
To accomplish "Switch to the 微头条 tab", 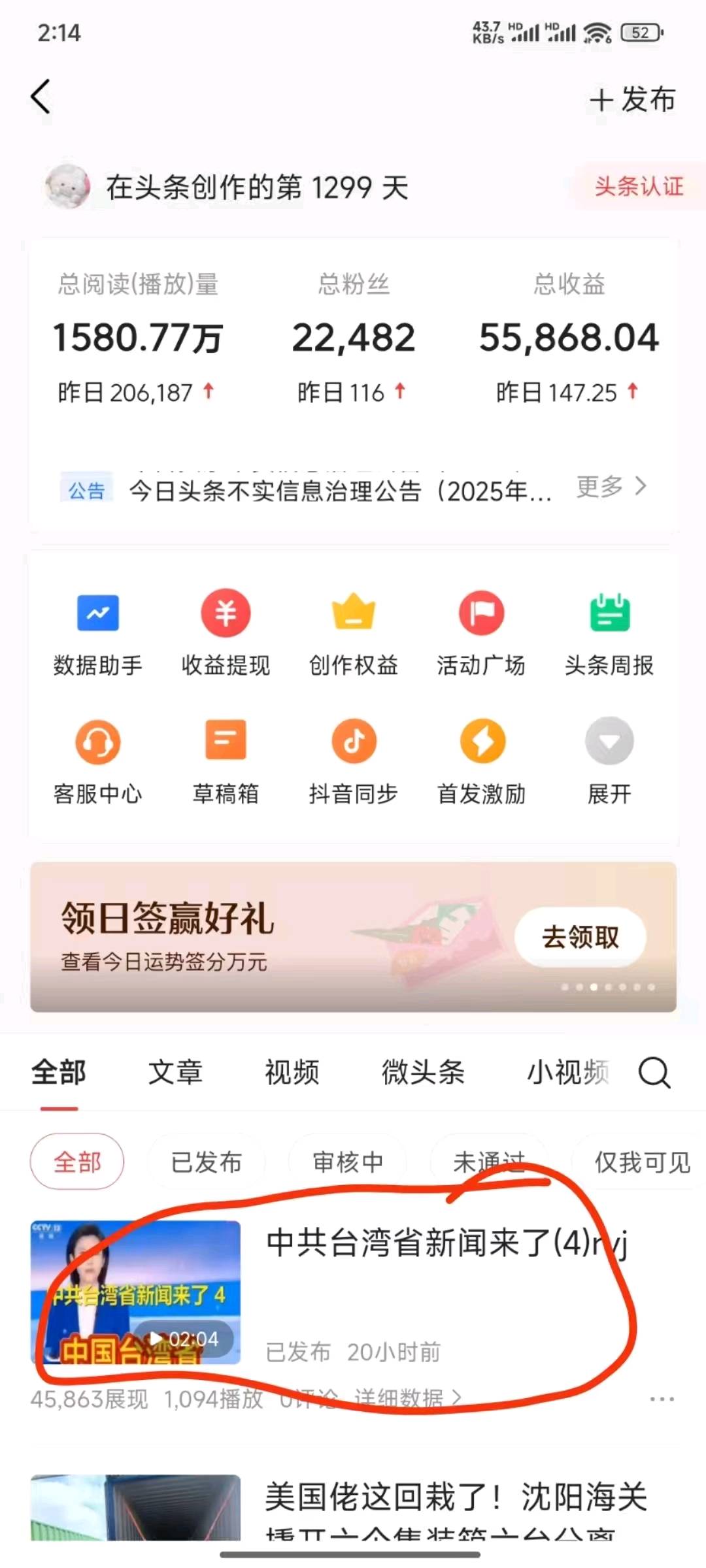I will point(423,1073).
